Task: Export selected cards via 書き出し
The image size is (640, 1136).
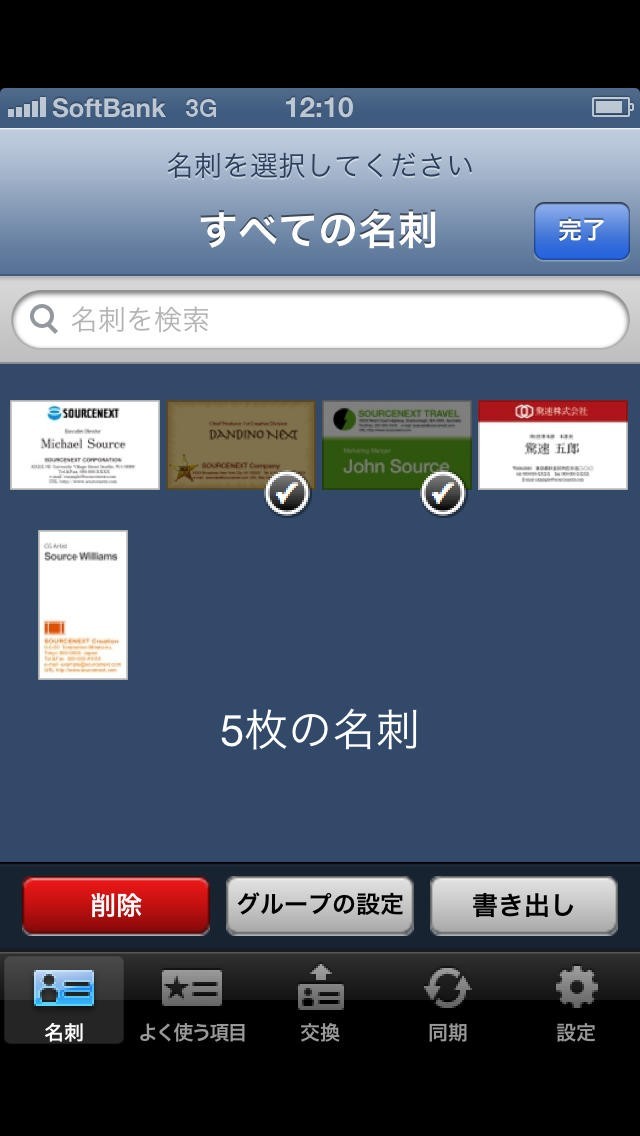Action: coord(523,906)
